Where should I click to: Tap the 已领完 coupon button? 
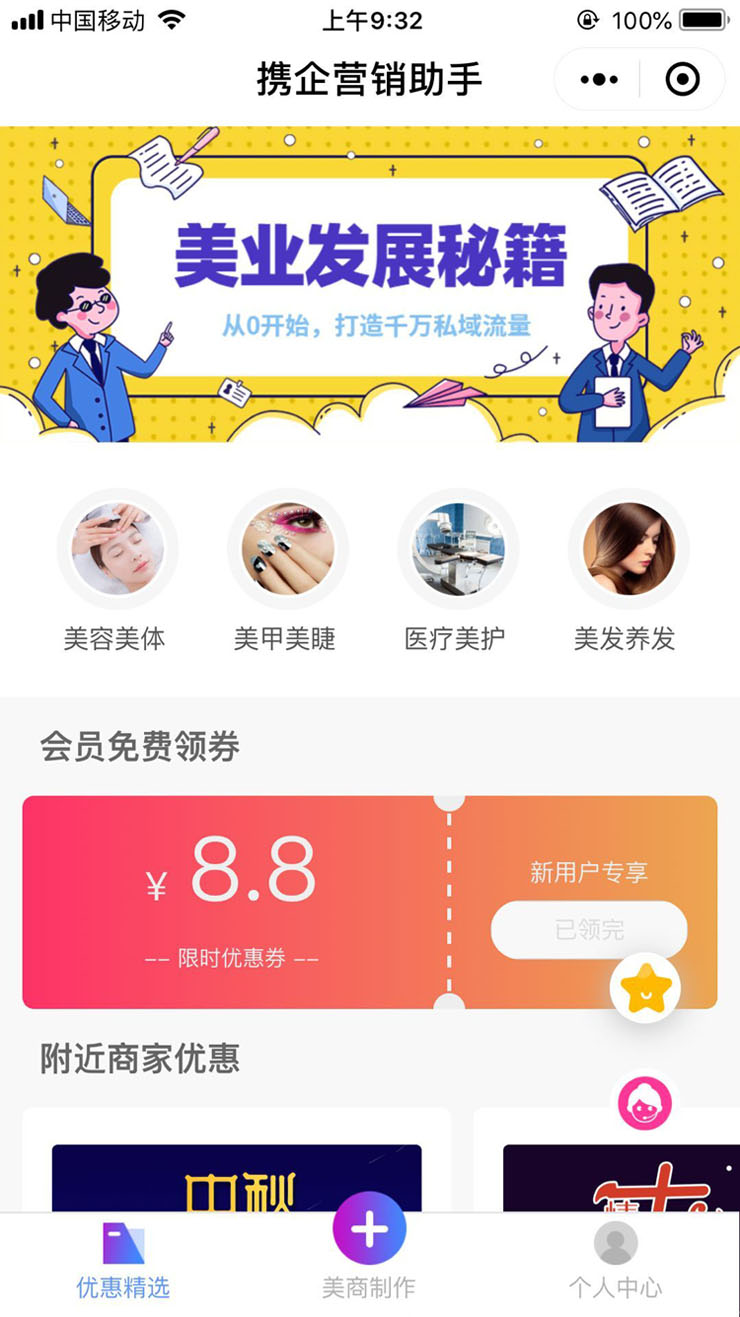tap(589, 930)
